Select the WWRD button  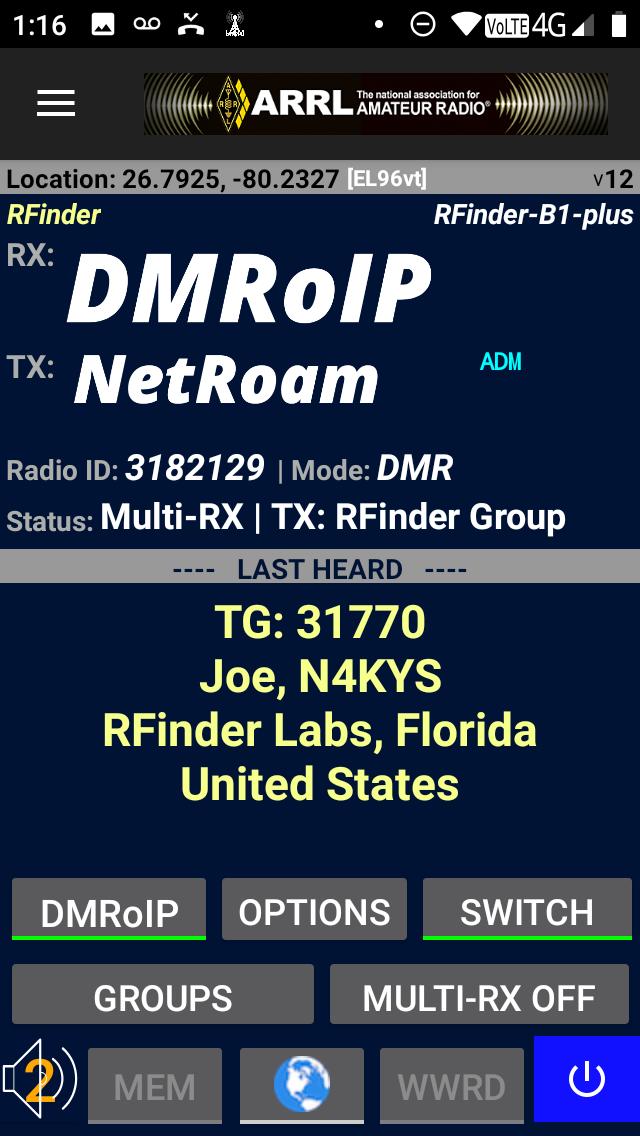click(452, 1086)
